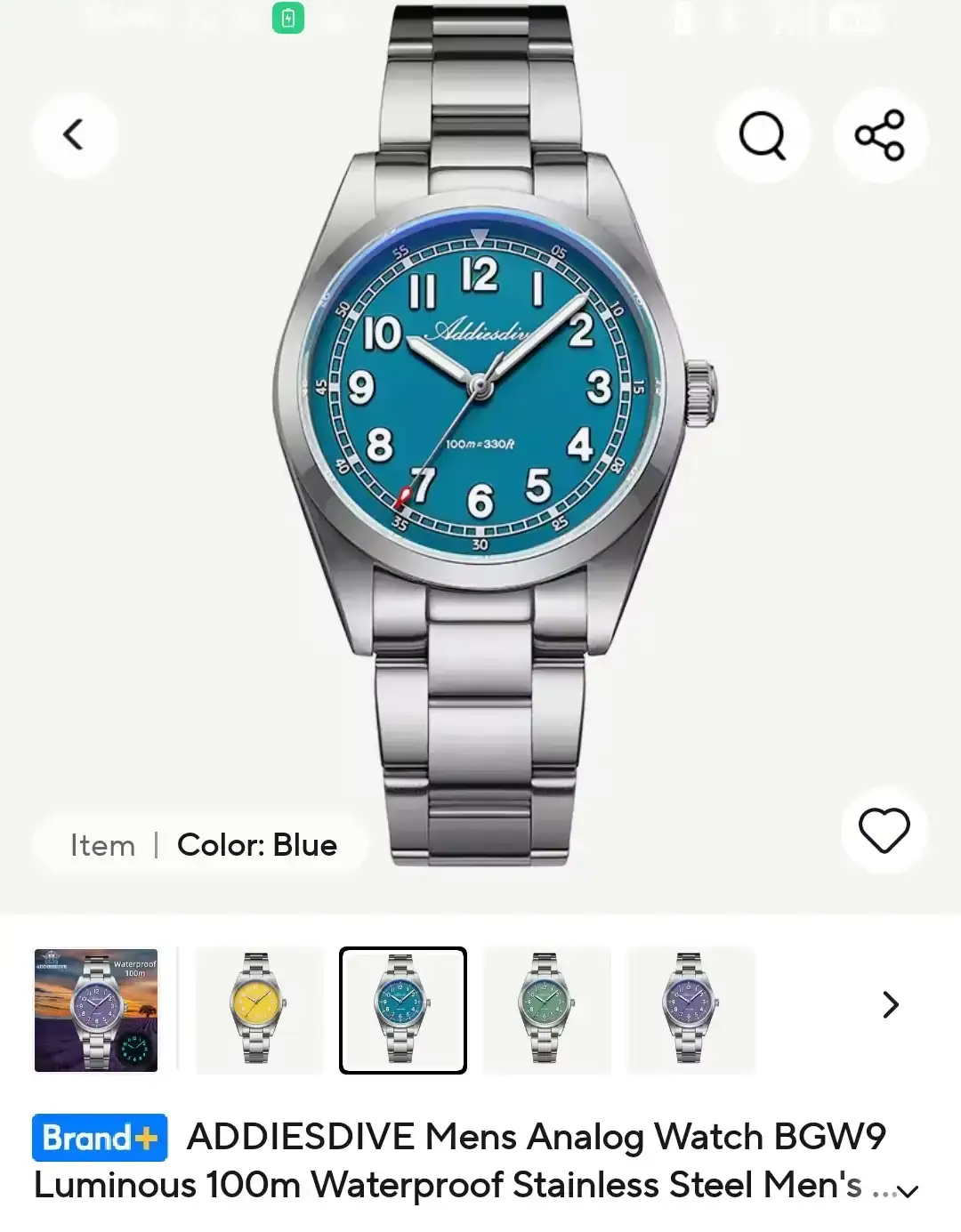The width and height of the screenshot is (961, 1232).
Task: Expand the full product title
Action: tap(908, 1190)
